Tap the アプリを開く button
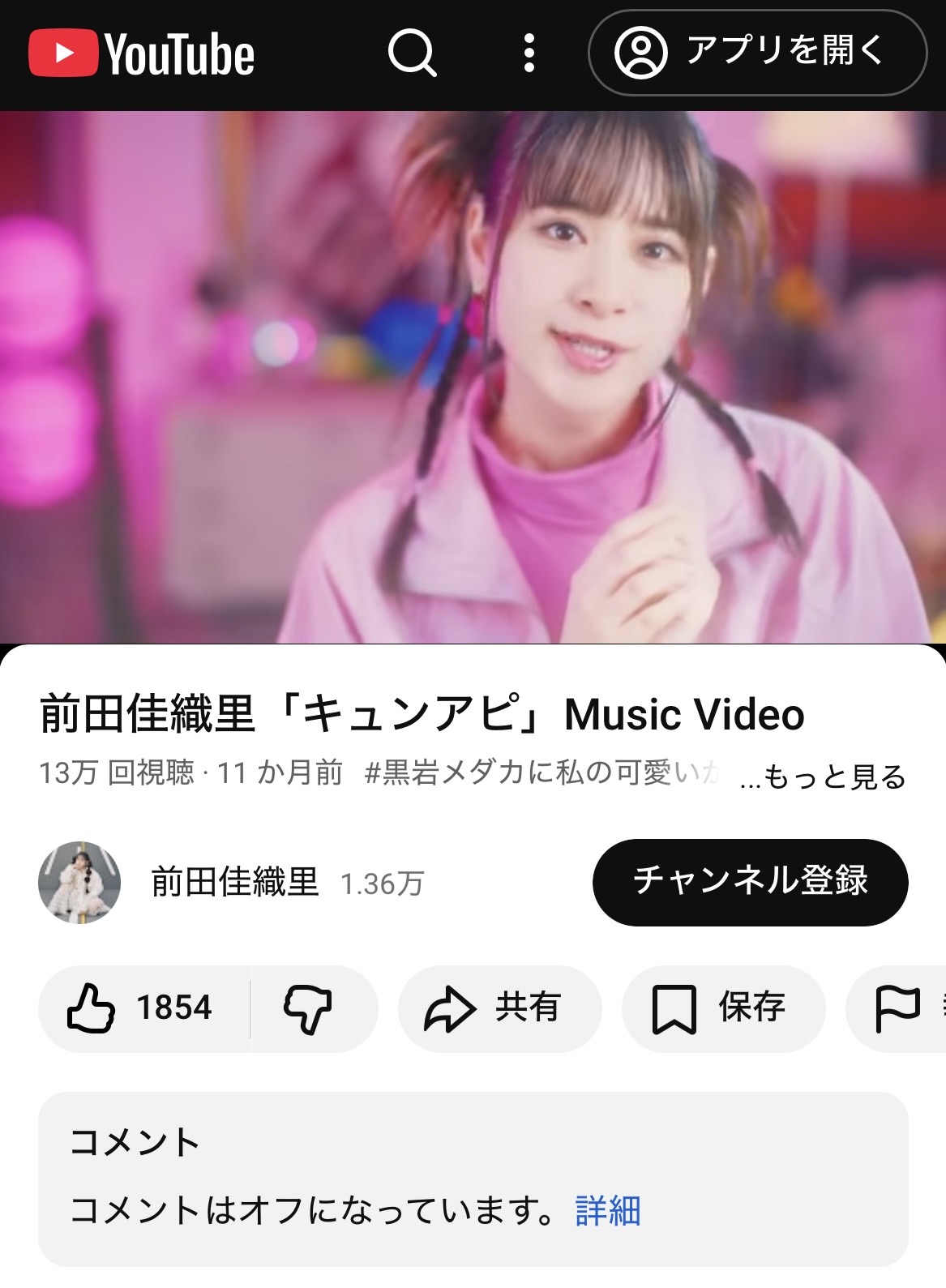Screen dimensions: 946x1288 point(757,53)
